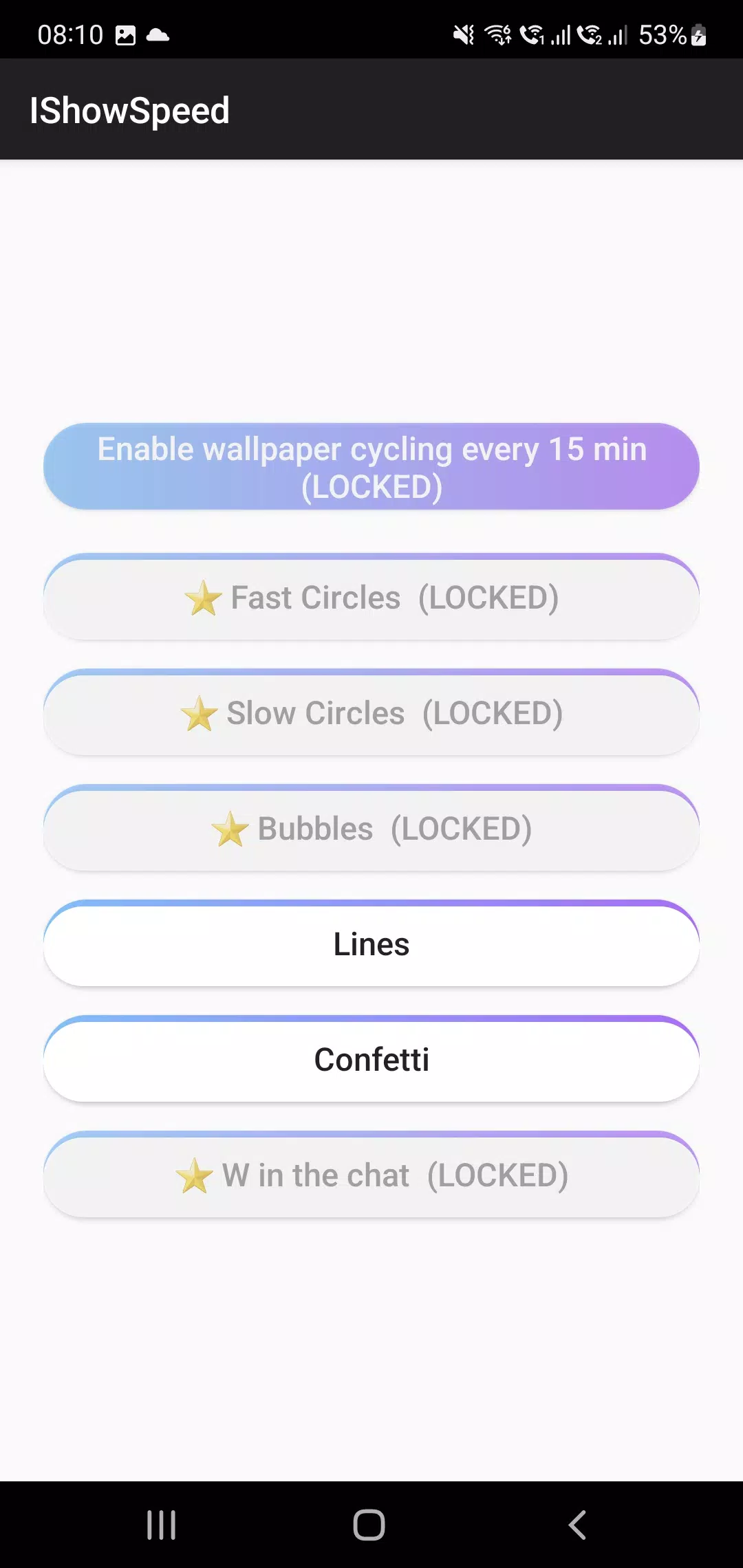Go back using the system back button
Viewport: 743px width, 1568px height.
(577, 1525)
